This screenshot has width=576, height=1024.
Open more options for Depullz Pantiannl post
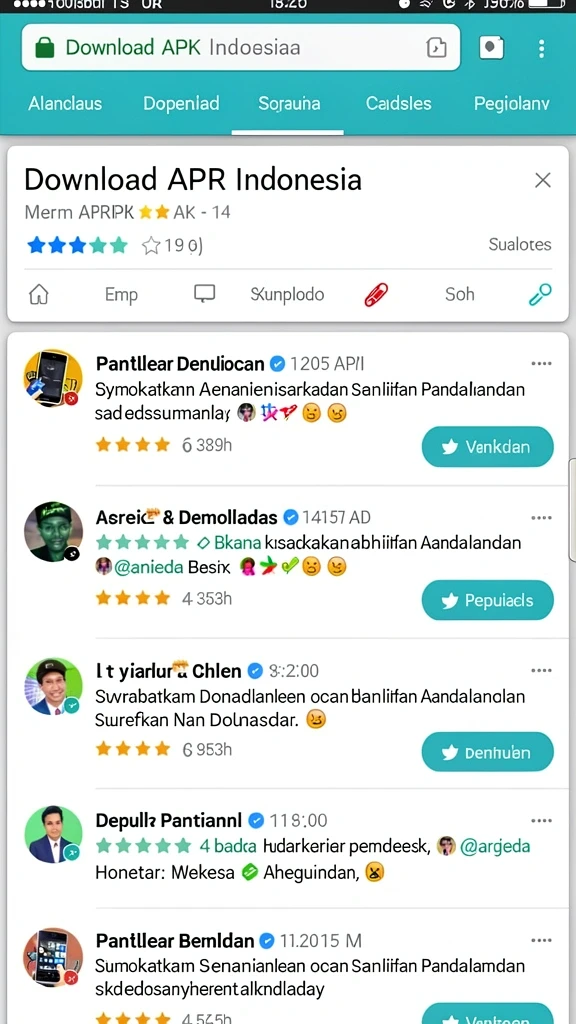pyautogui.click(x=541, y=820)
